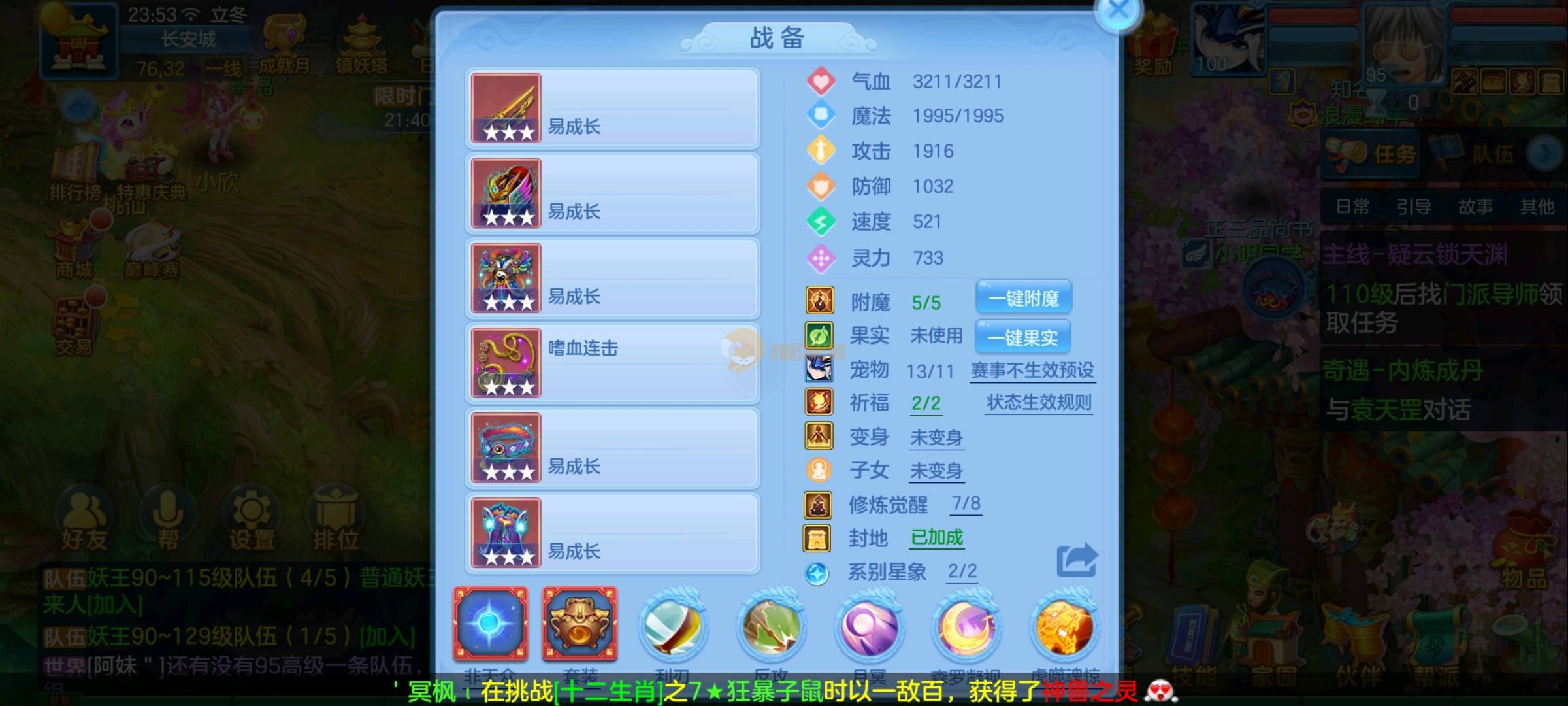Image resolution: width=1568 pixels, height=706 pixels.
Task: Open the 系别星象 2/2 link
Action: tap(962, 571)
